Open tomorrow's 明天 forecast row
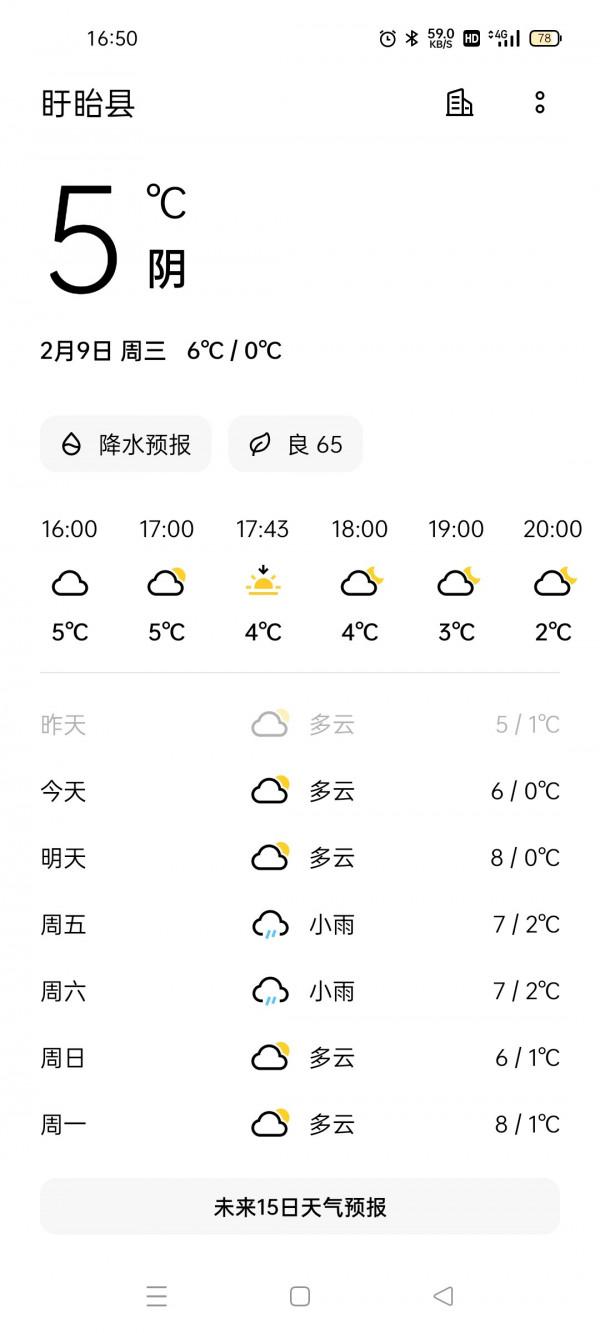The image size is (600, 1333). (x=300, y=858)
